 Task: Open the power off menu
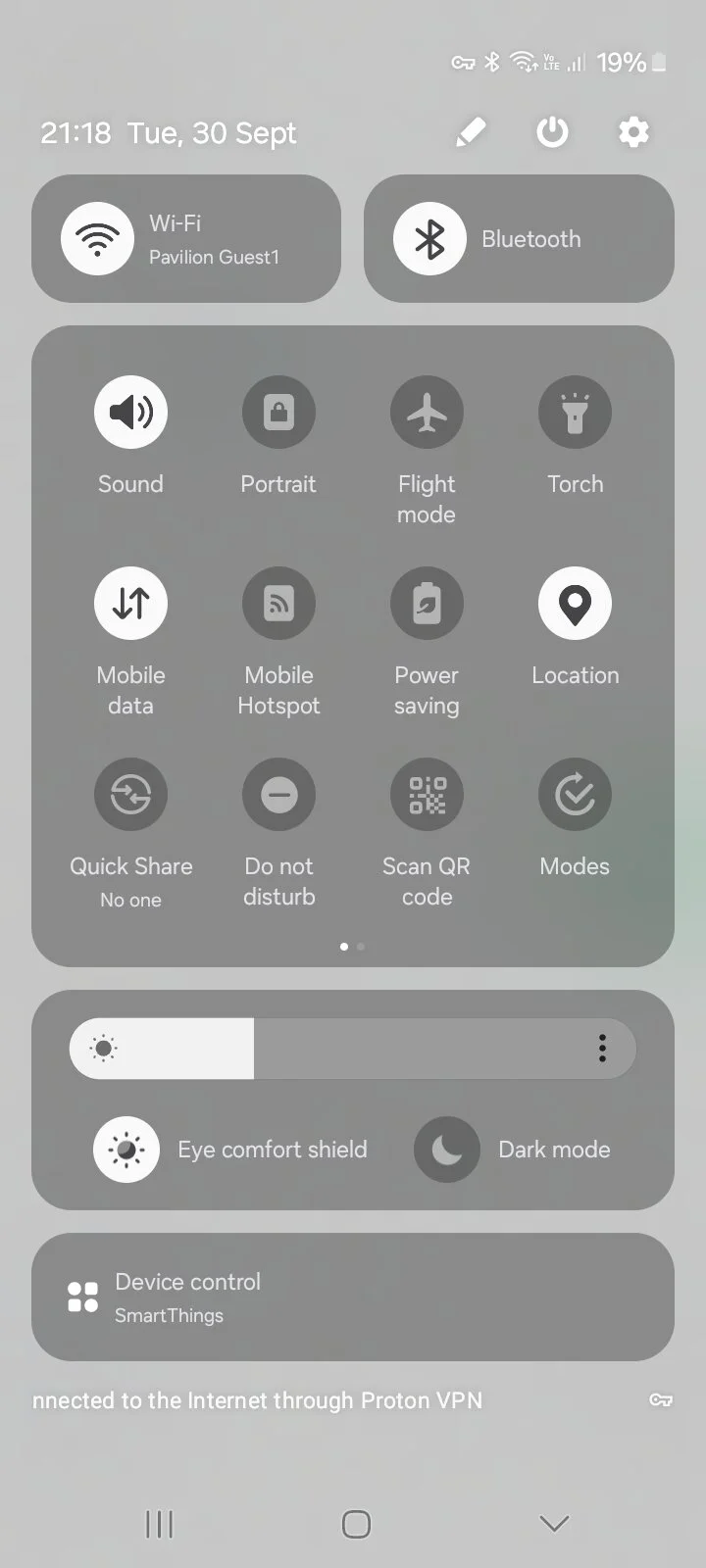(x=552, y=132)
